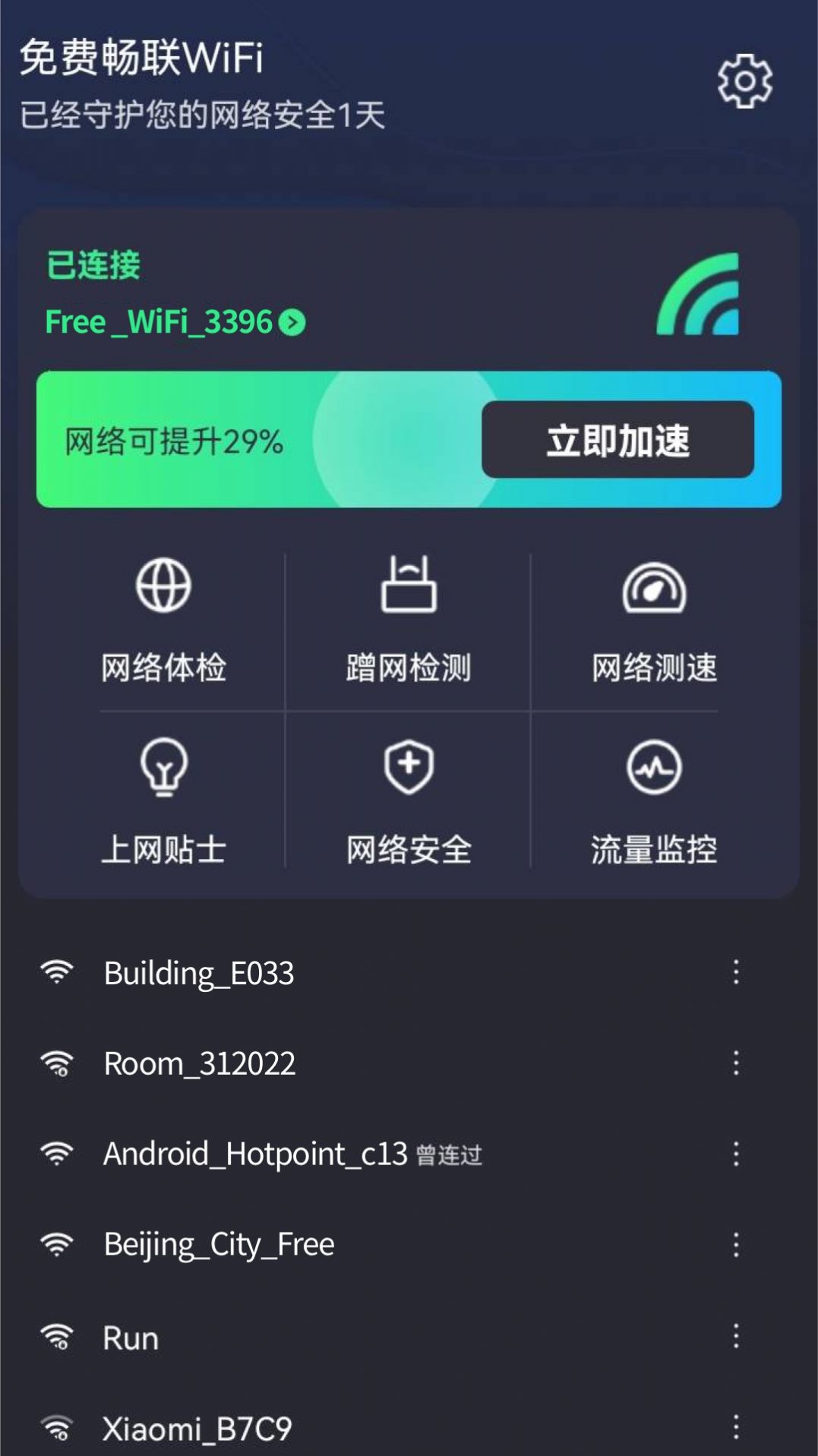Open the three-dot menu for Android_Hotpoint_c13
The height and width of the screenshot is (1456, 818).
[x=736, y=1154]
